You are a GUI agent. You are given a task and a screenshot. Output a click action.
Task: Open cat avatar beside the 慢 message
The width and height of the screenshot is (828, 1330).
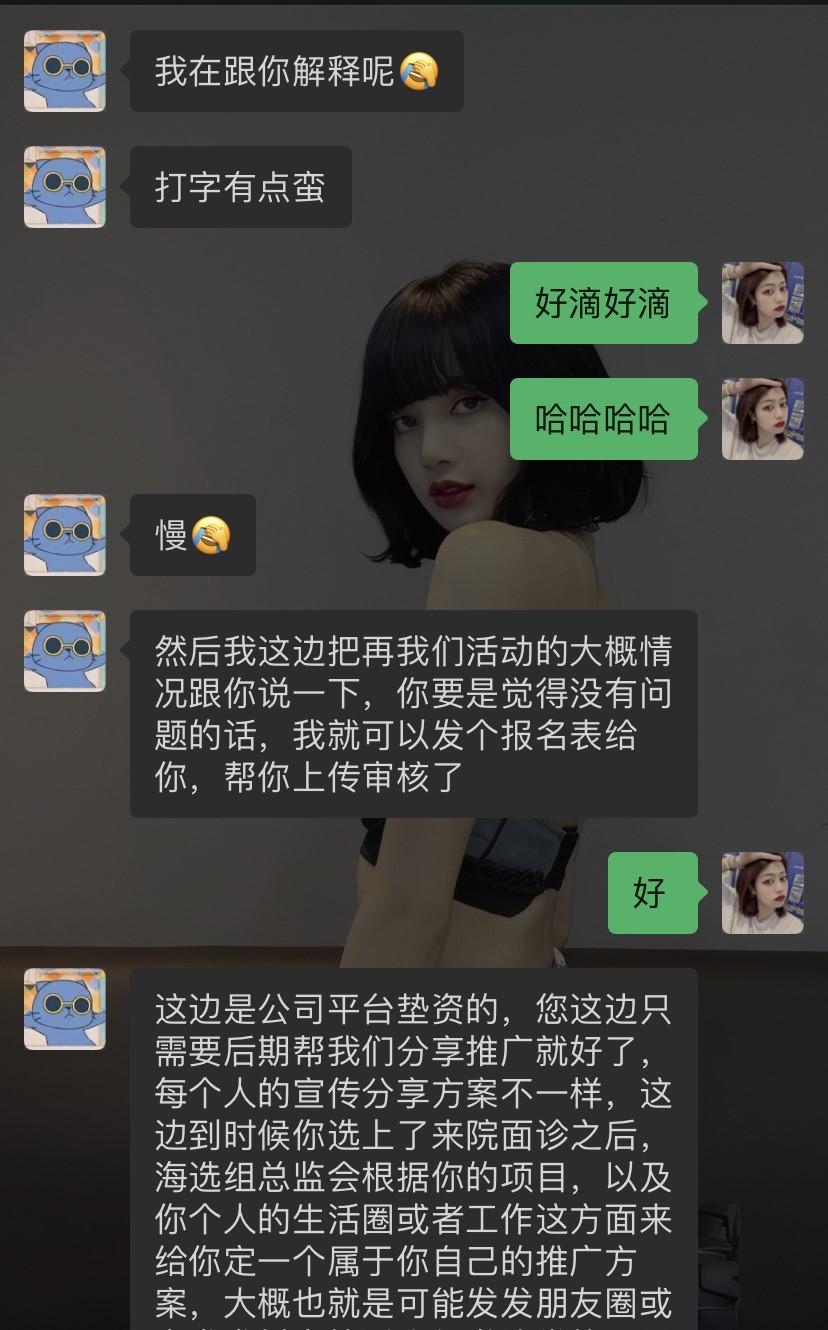(65, 535)
